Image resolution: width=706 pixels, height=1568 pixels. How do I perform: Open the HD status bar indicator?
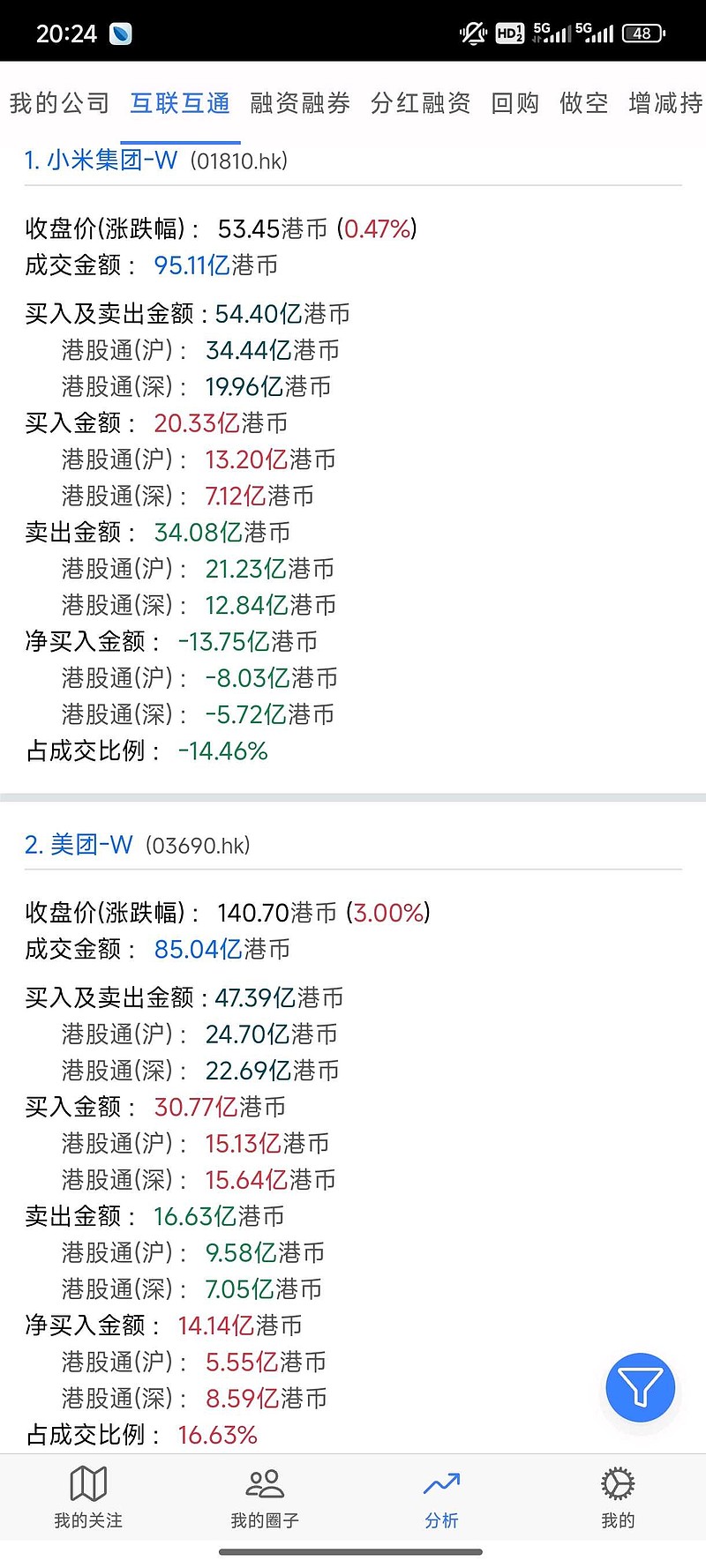(509, 32)
